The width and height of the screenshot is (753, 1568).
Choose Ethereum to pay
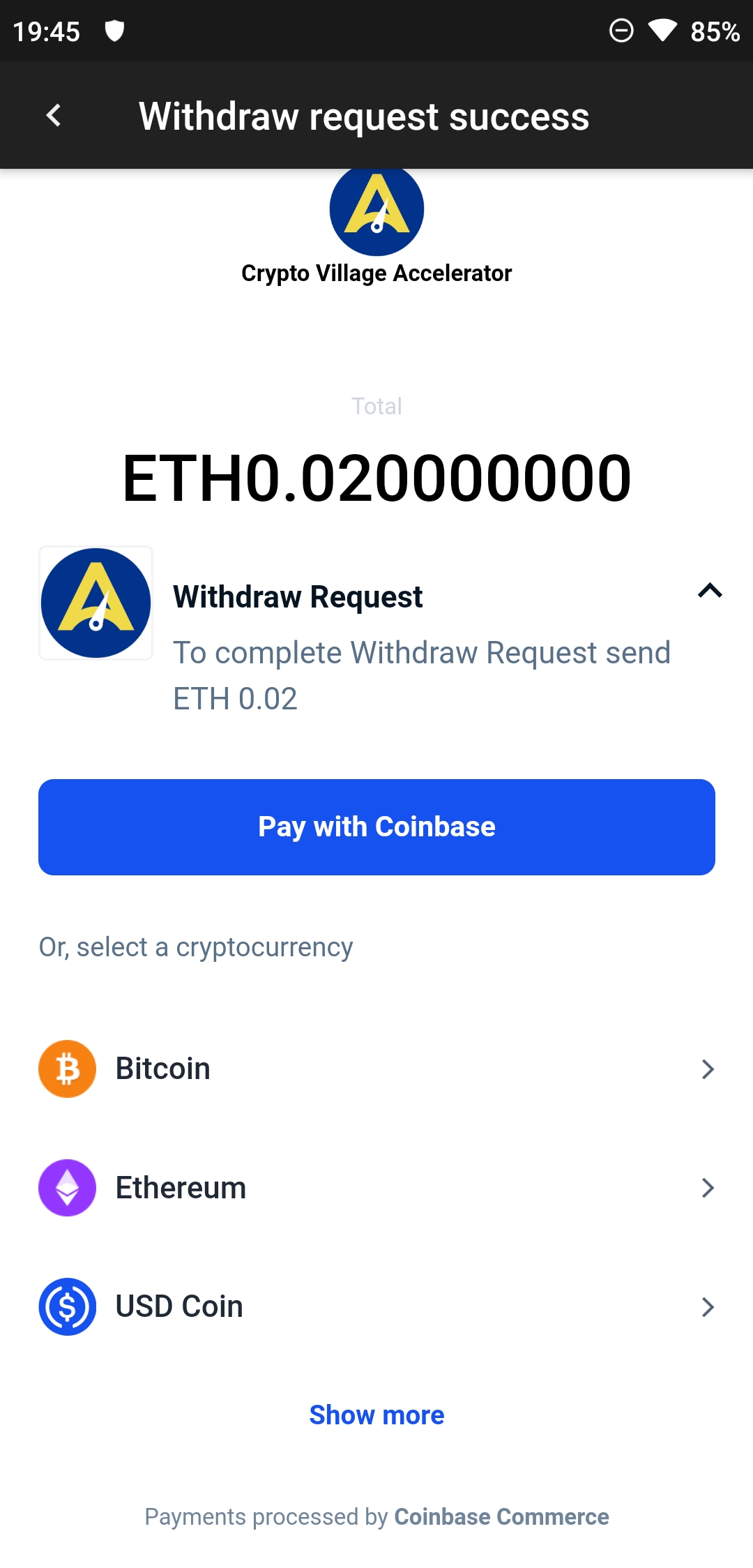point(376,1187)
